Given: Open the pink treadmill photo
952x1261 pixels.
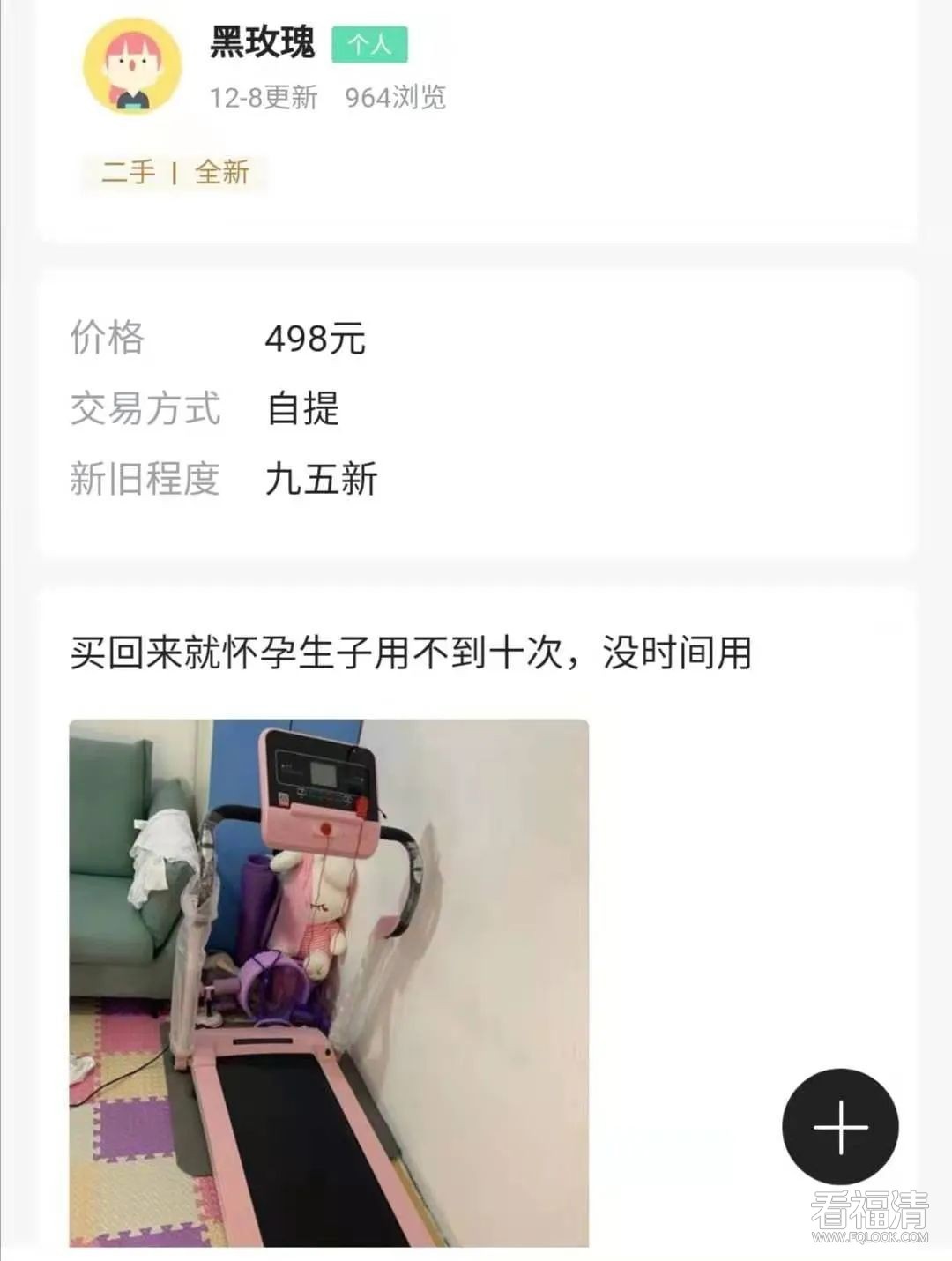Looking at the screenshot, I should coord(329,982).
